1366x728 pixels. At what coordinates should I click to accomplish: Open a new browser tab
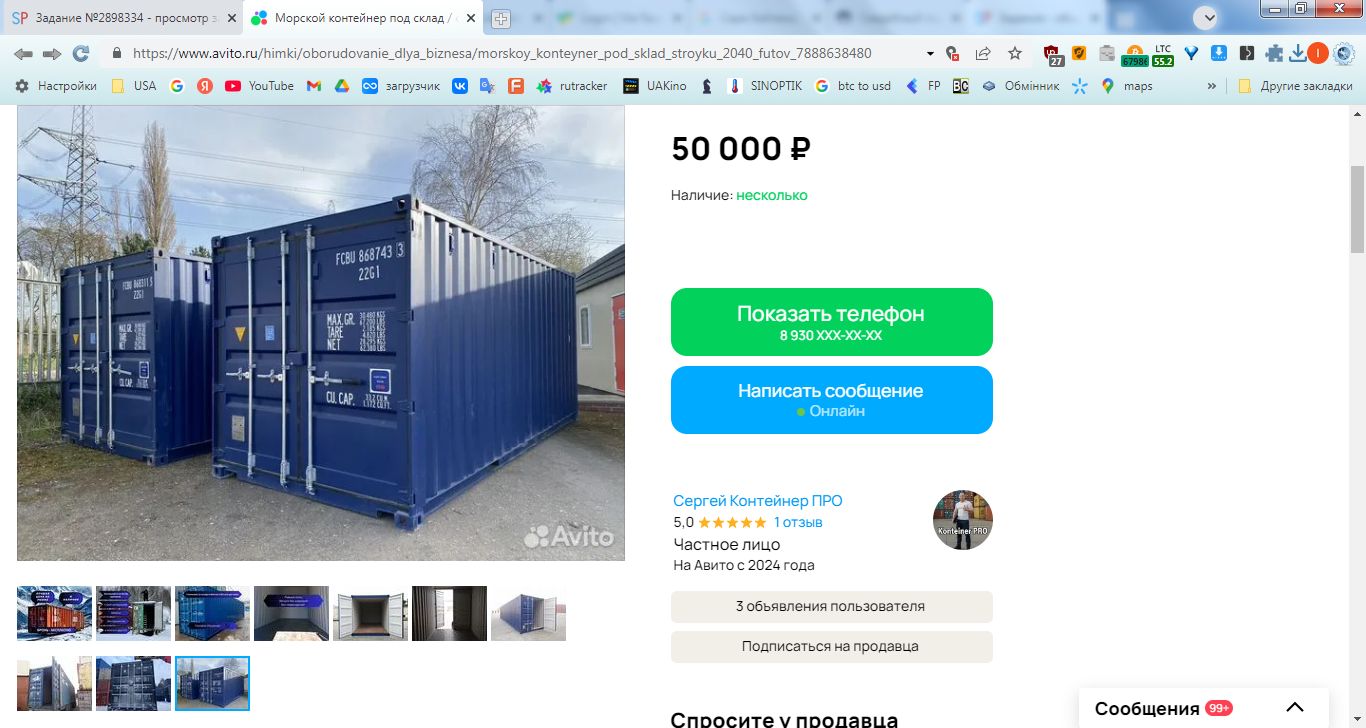[500, 18]
